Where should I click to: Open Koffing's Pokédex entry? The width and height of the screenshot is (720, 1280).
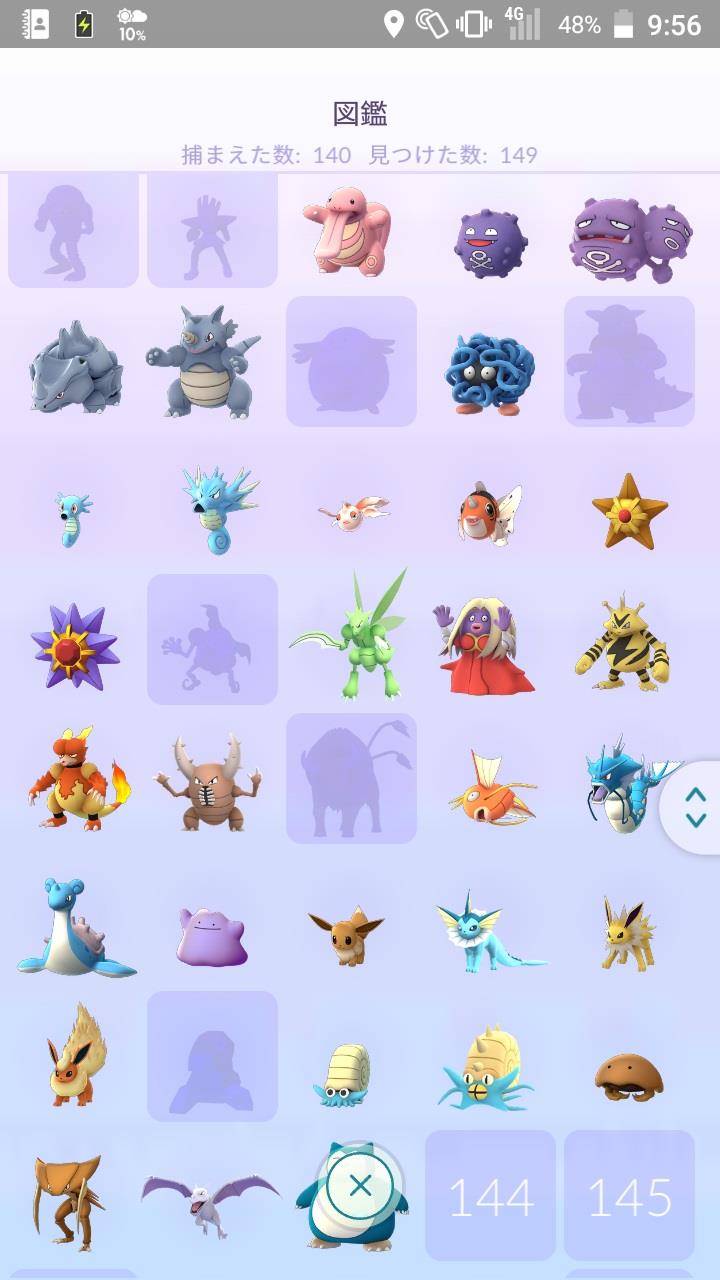click(x=489, y=242)
